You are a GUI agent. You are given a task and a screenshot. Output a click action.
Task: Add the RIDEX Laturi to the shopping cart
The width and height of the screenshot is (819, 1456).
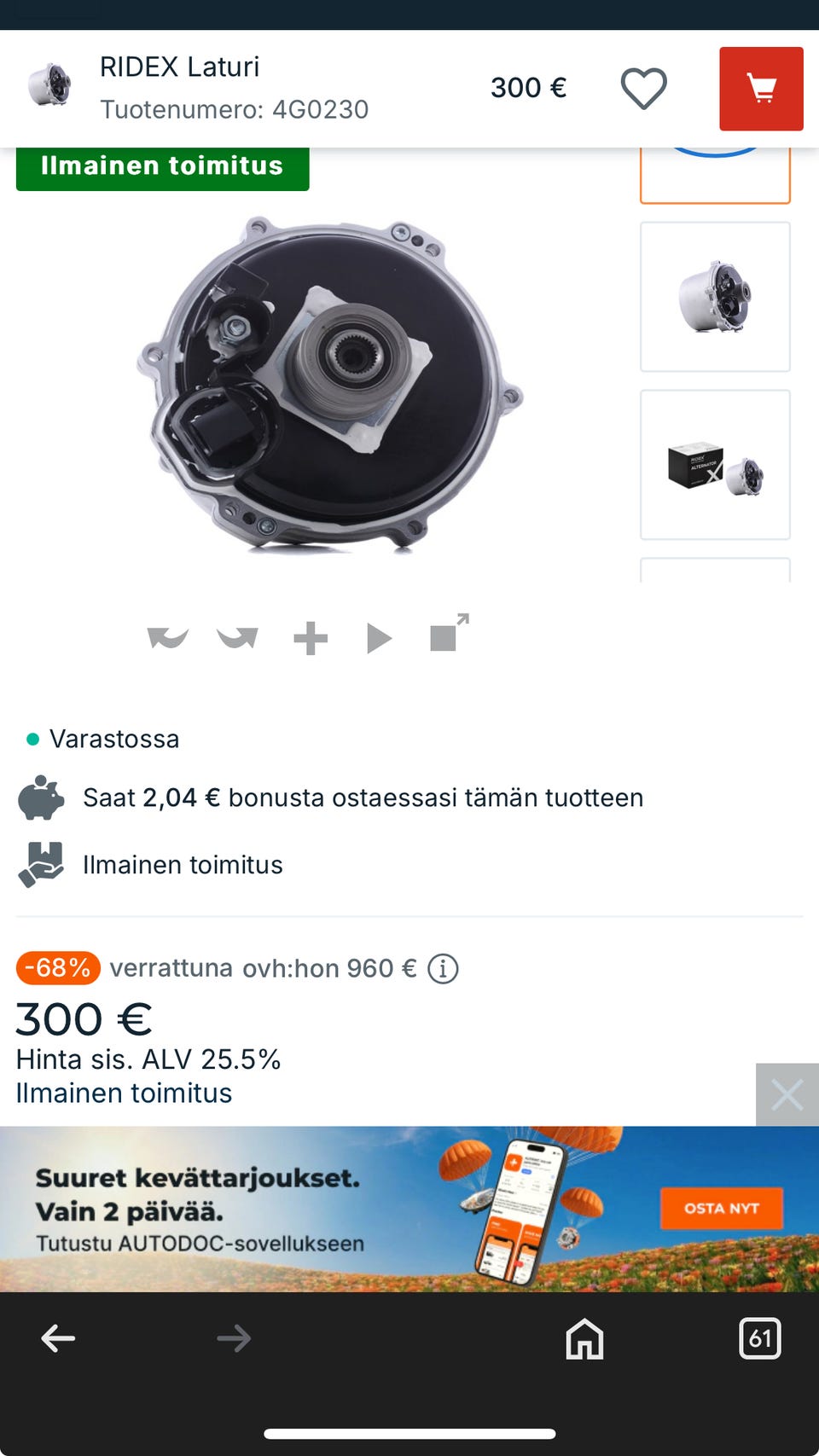[x=761, y=89]
